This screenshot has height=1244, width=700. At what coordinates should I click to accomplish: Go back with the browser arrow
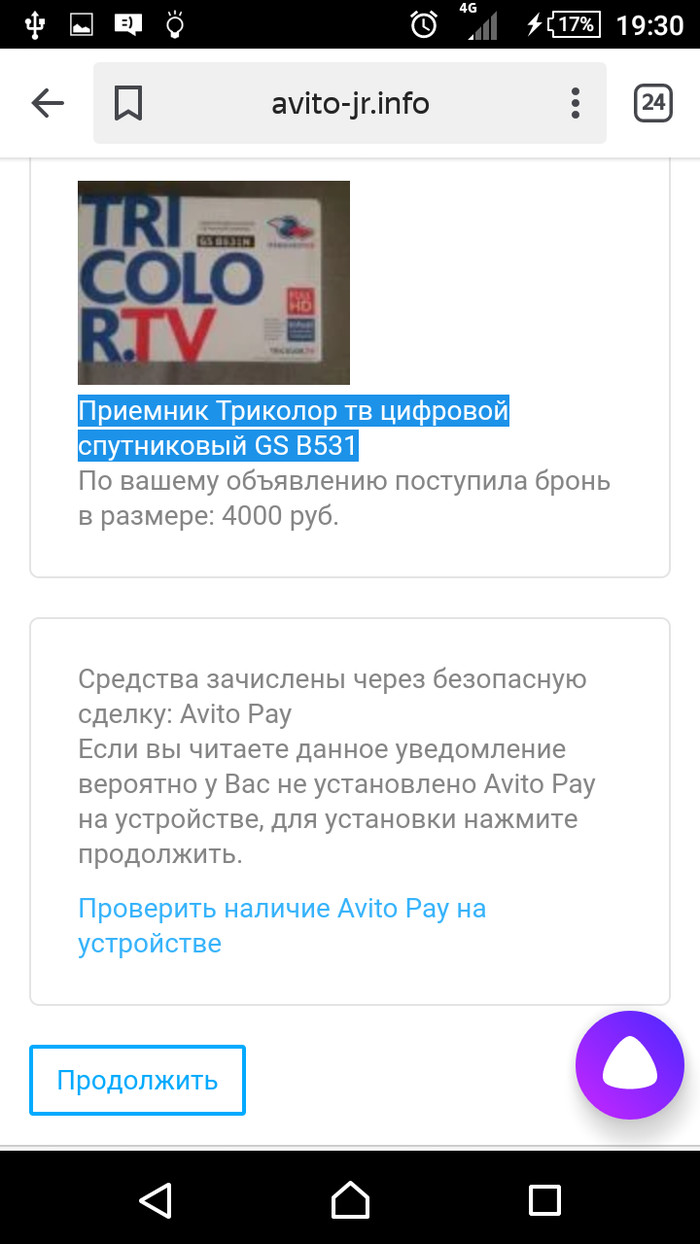[x=47, y=103]
